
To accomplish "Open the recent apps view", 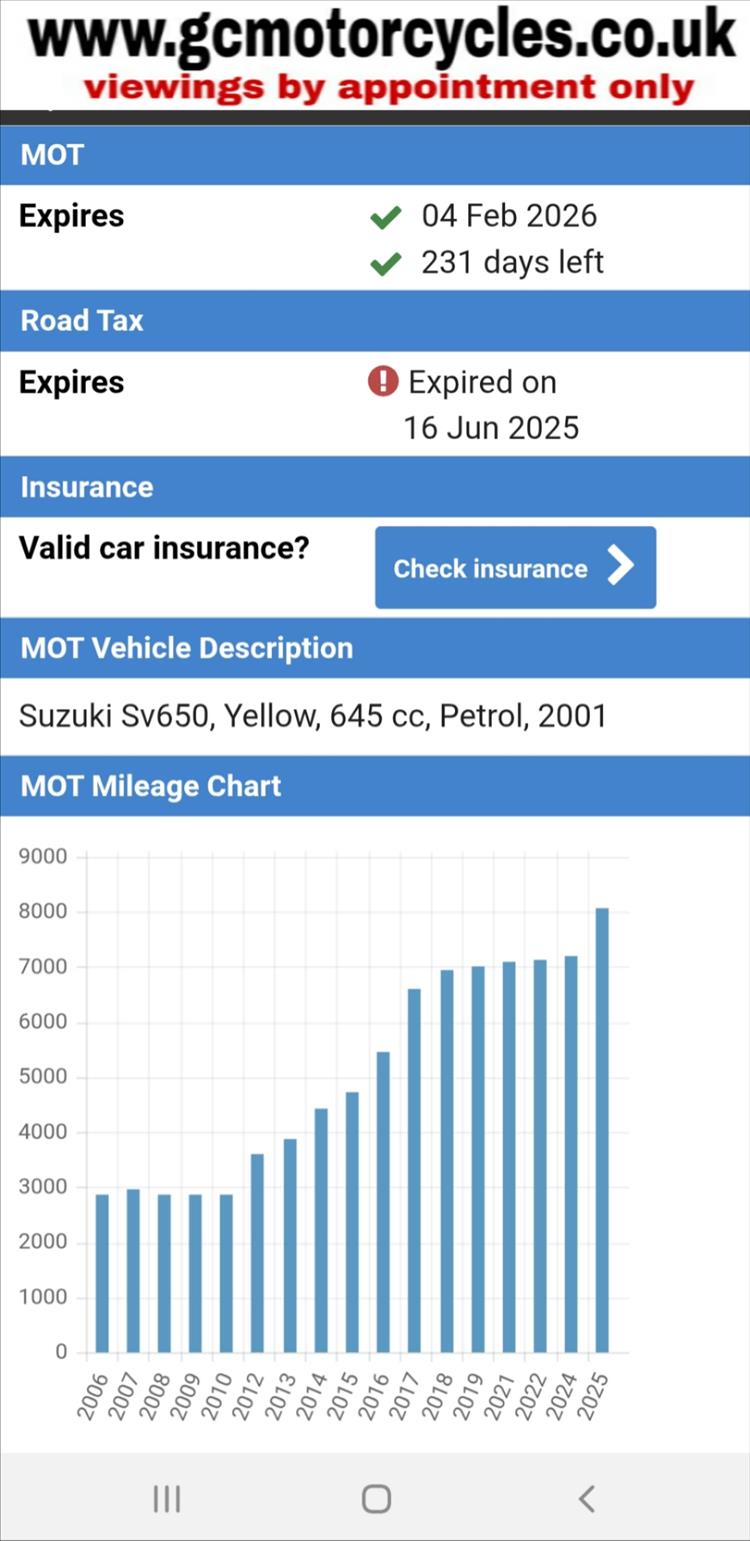I will pos(166,1498).
